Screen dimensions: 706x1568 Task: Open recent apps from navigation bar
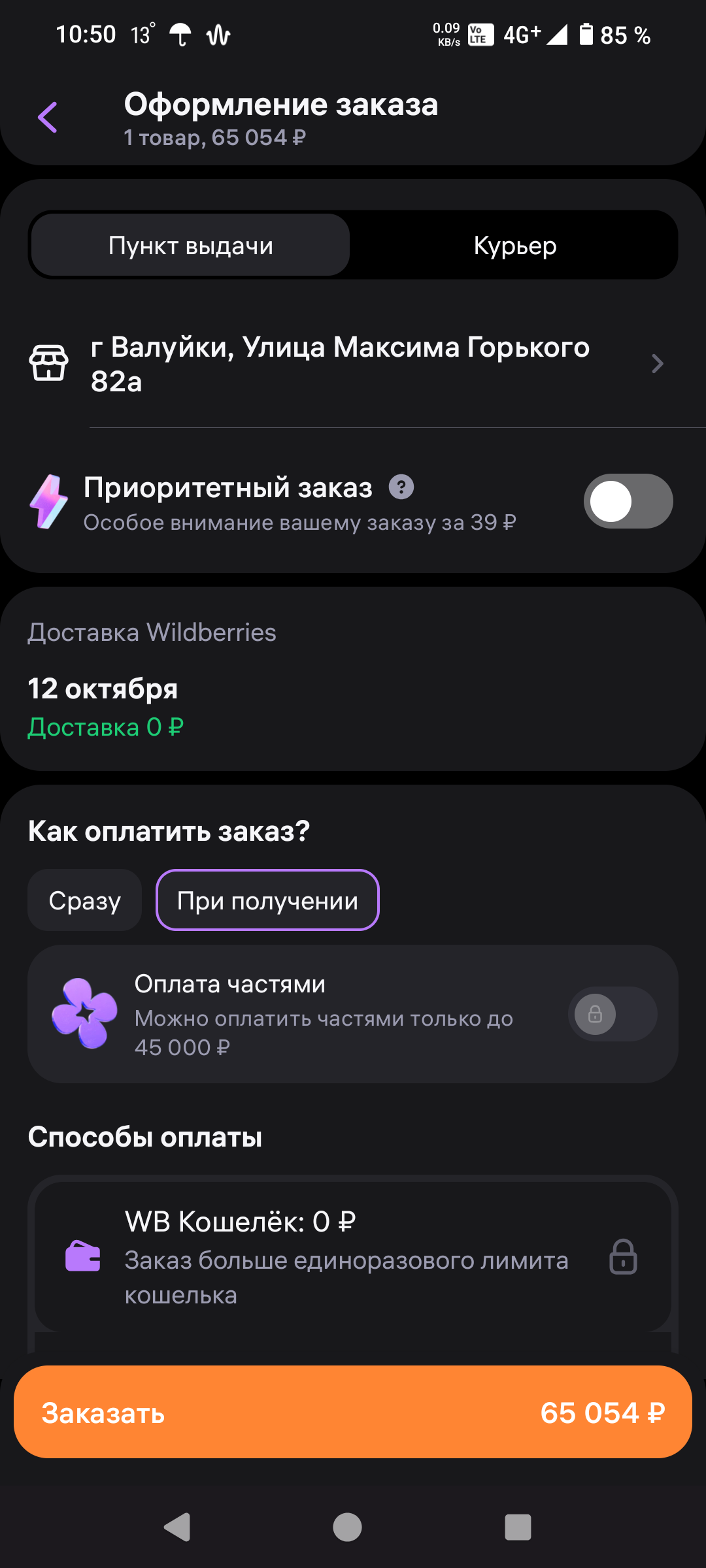[x=518, y=1527]
